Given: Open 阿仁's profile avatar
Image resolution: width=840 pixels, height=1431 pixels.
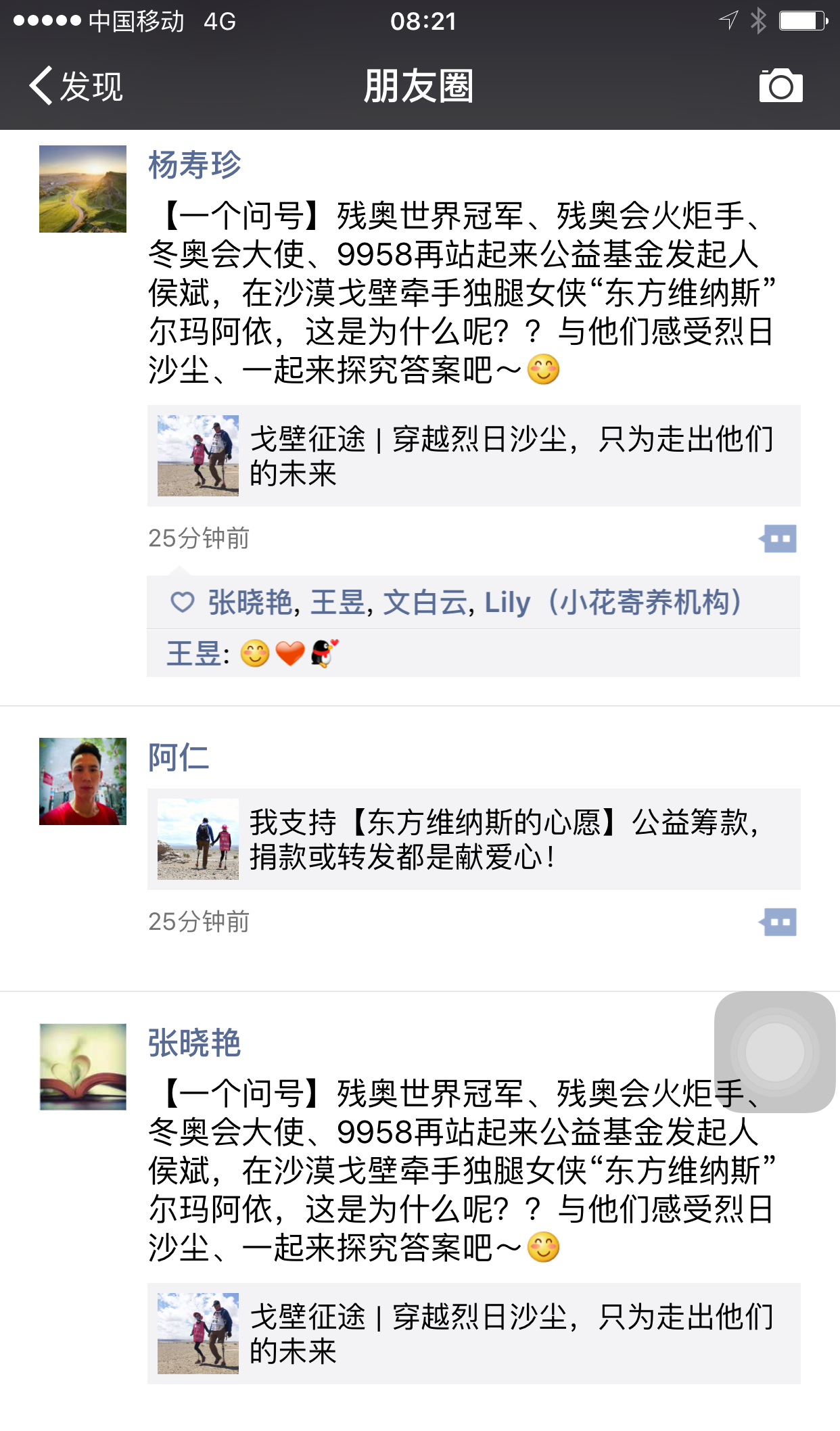Looking at the screenshot, I should click(x=83, y=782).
